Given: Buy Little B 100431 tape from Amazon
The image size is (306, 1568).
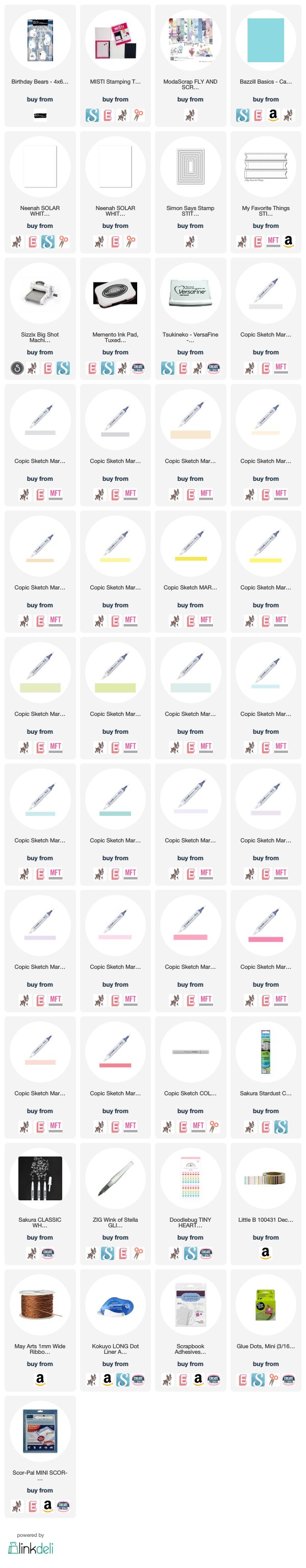Looking at the screenshot, I should point(266,1253).
